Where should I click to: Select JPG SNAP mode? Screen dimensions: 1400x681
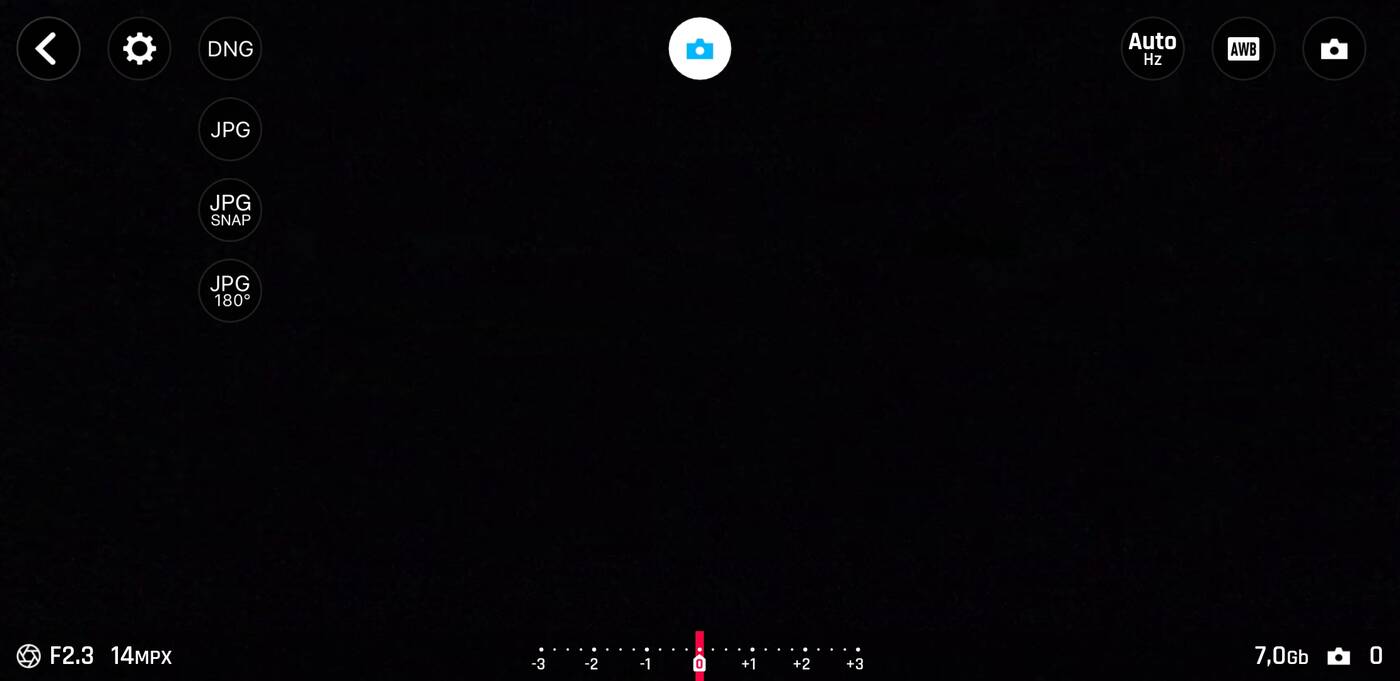click(230, 210)
